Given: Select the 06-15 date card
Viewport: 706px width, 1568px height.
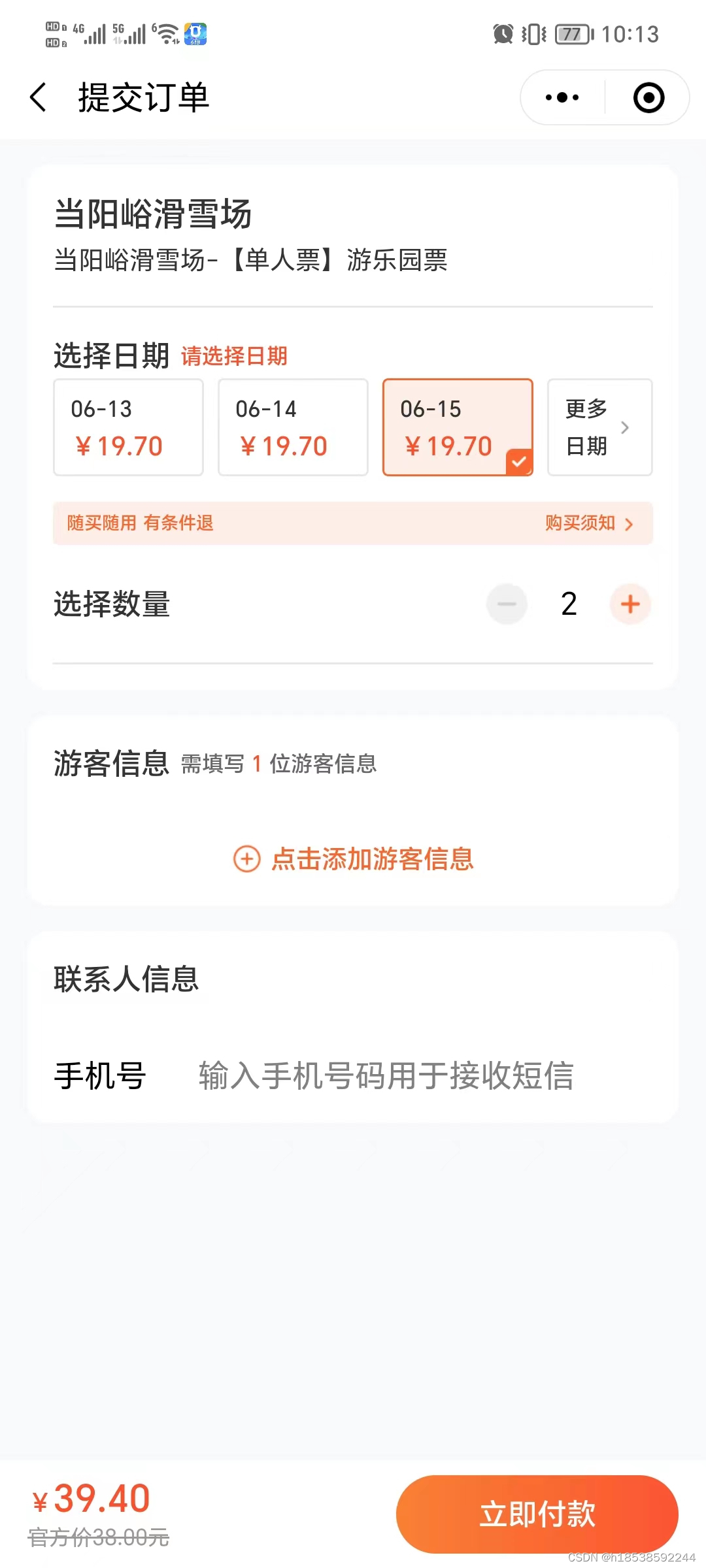Looking at the screenshot, I should point(458,427).
